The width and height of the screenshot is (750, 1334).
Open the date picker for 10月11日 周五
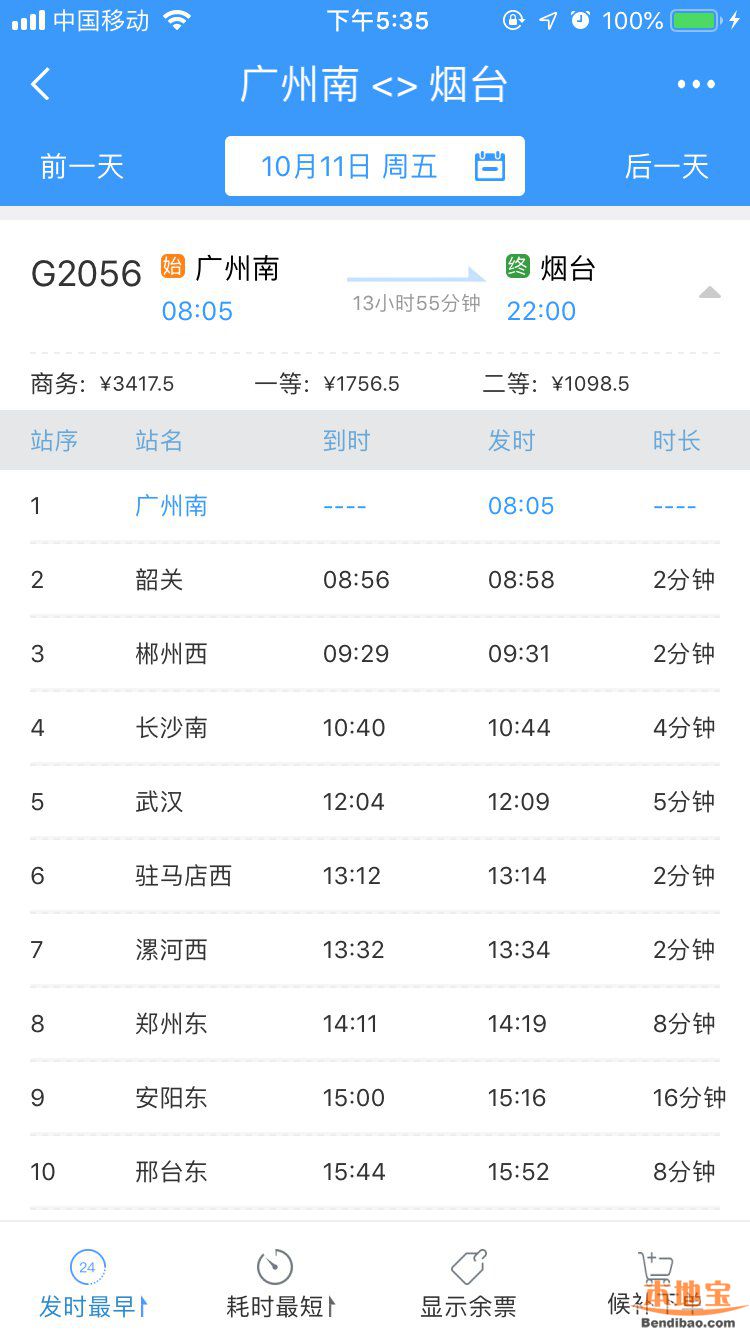point(374,166)
